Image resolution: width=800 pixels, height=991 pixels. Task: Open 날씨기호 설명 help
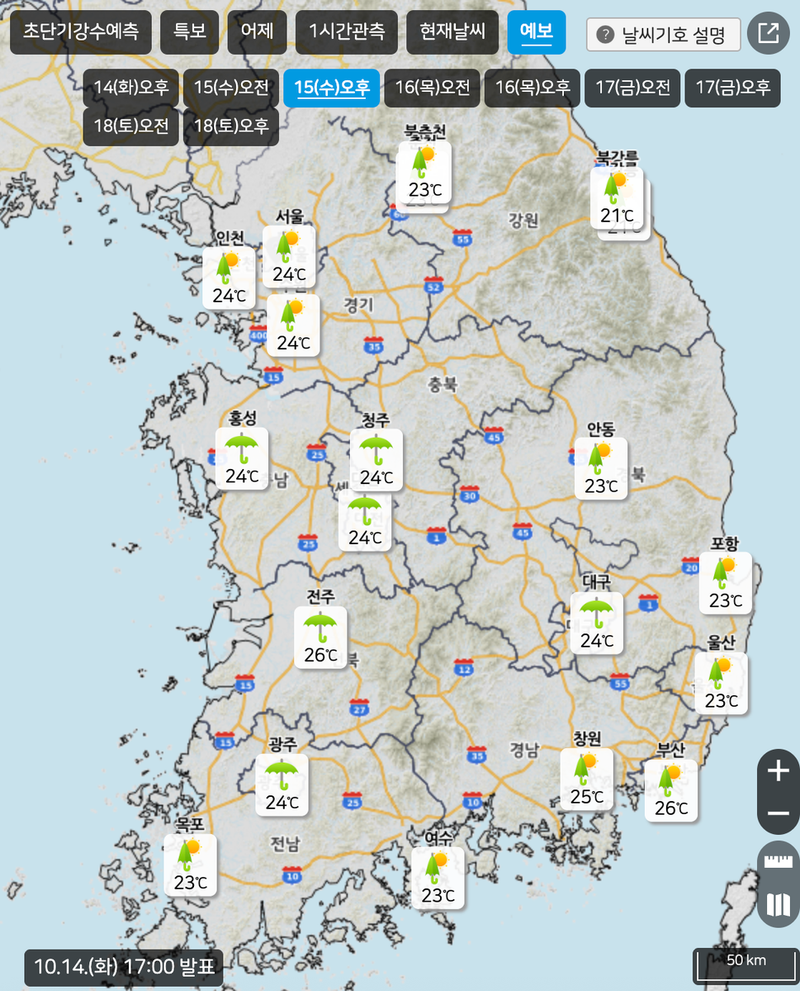[663, 35]
